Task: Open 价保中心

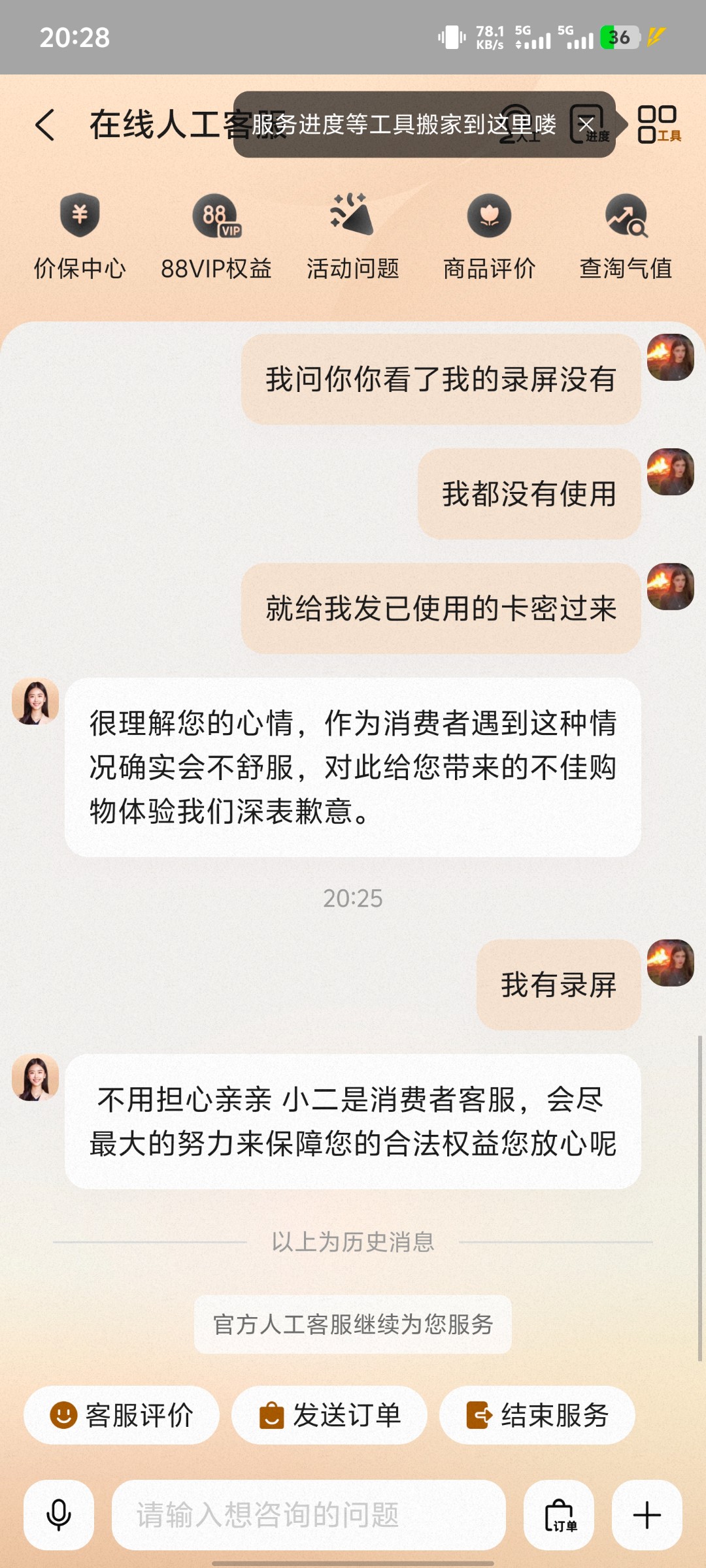Action: (x=80, y=237)
